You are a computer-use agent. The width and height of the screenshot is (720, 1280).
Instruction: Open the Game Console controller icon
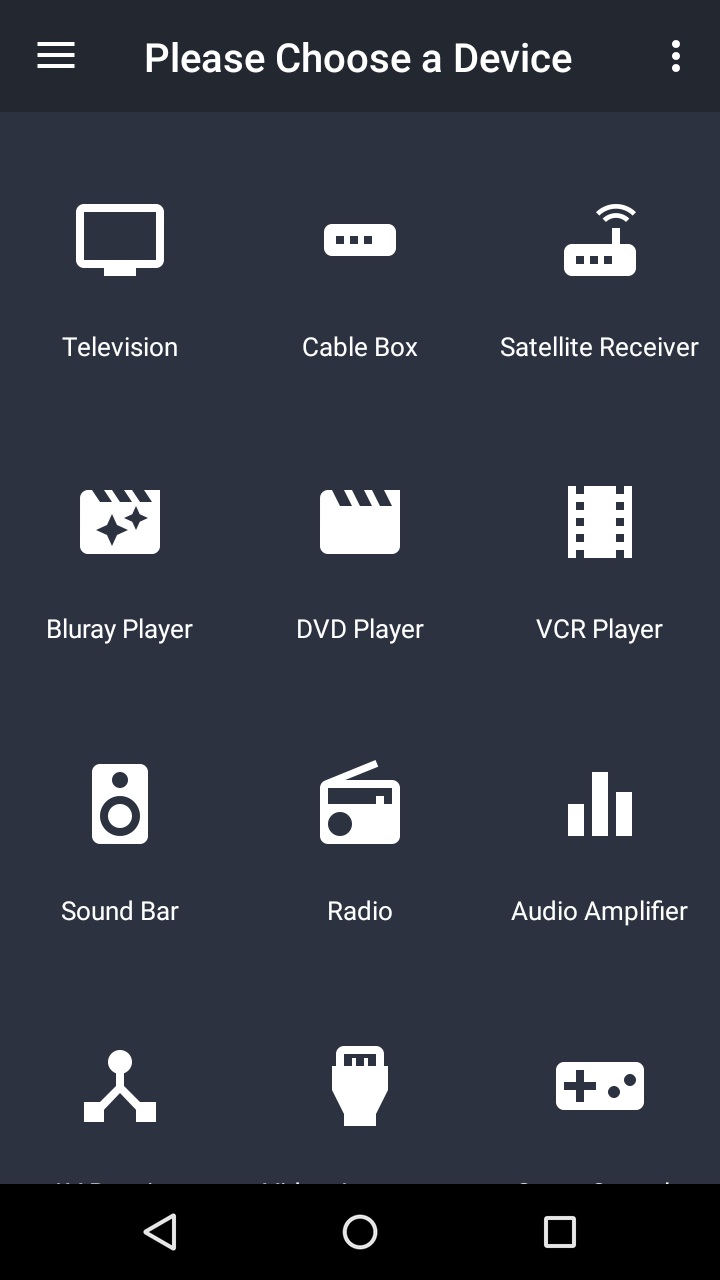(600, 1085)
